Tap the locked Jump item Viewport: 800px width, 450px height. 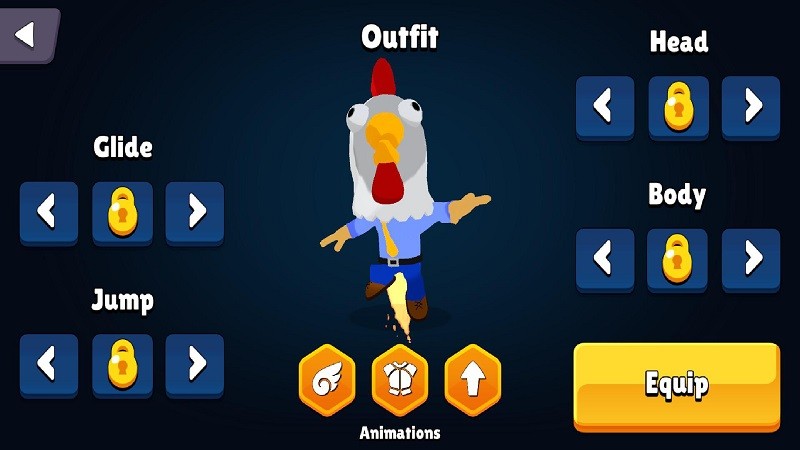coord(122,365)
